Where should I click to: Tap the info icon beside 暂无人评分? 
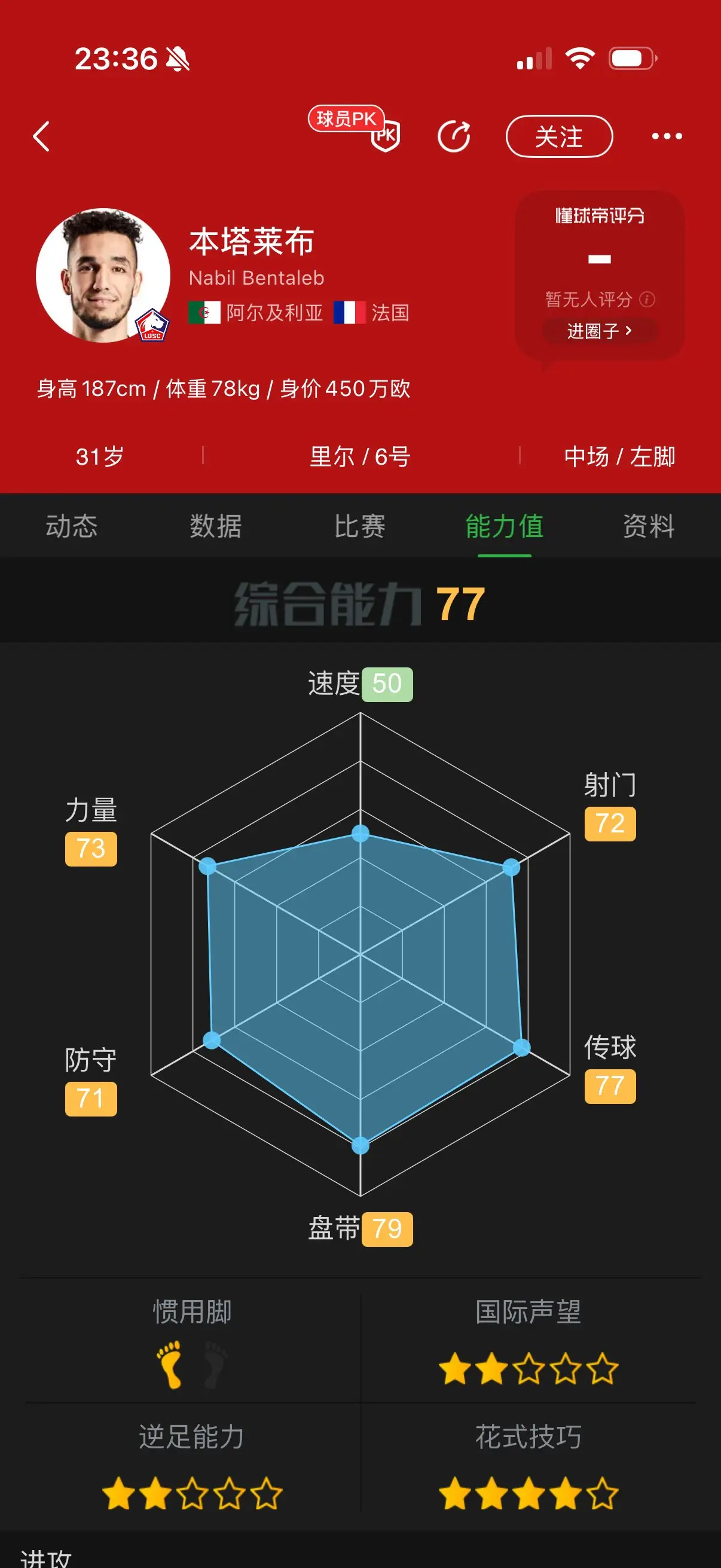(x=647, y=300)
